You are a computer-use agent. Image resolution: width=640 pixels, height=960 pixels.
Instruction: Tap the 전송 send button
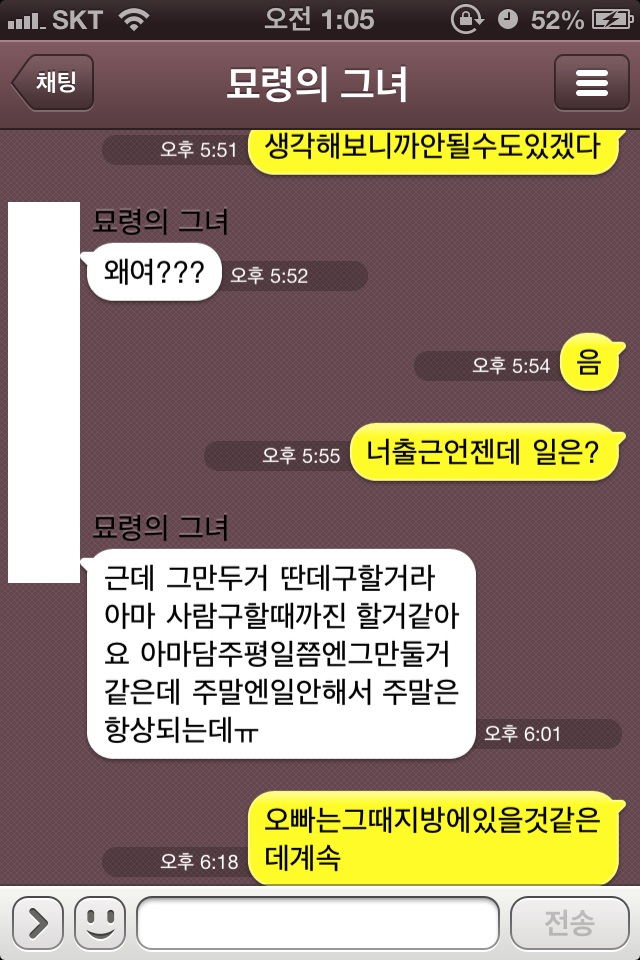click(568, 923)
